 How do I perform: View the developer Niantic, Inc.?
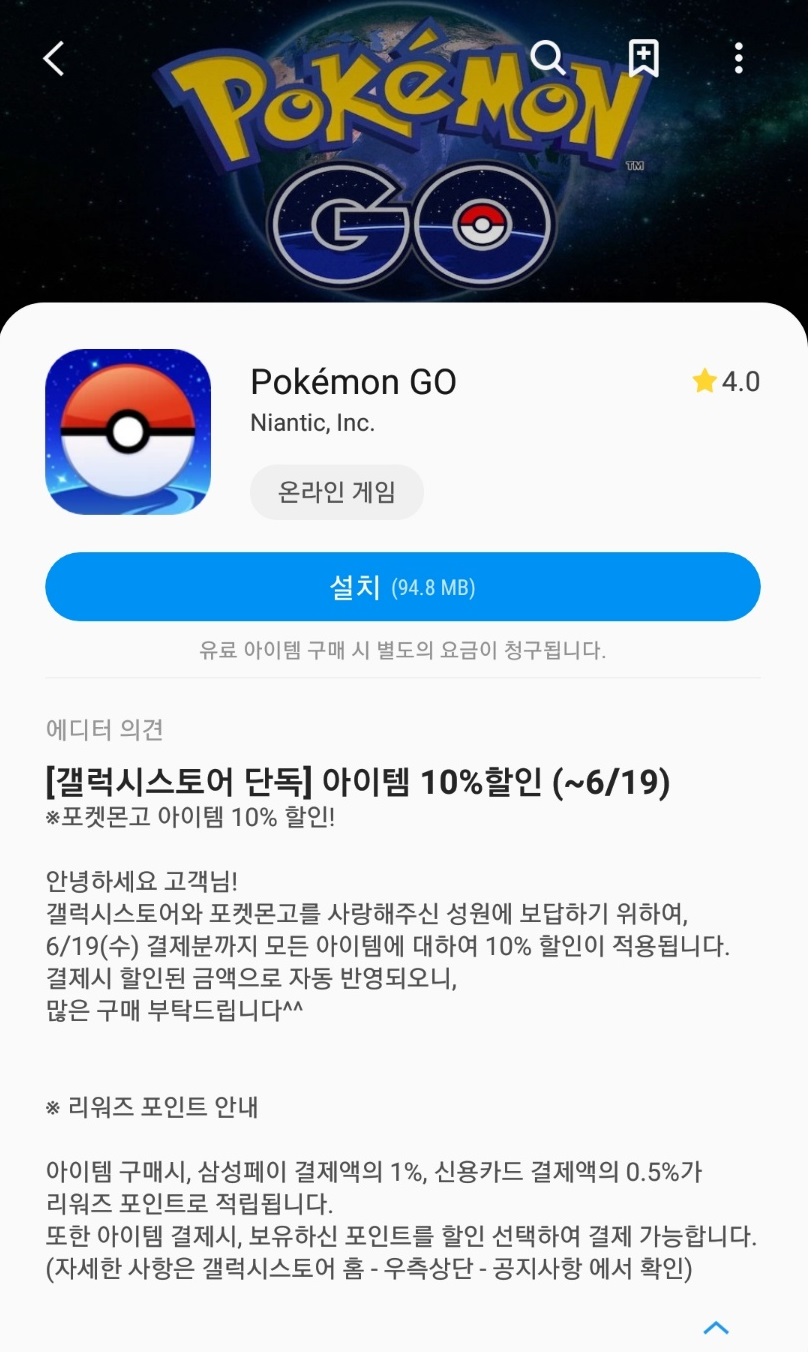312,423
